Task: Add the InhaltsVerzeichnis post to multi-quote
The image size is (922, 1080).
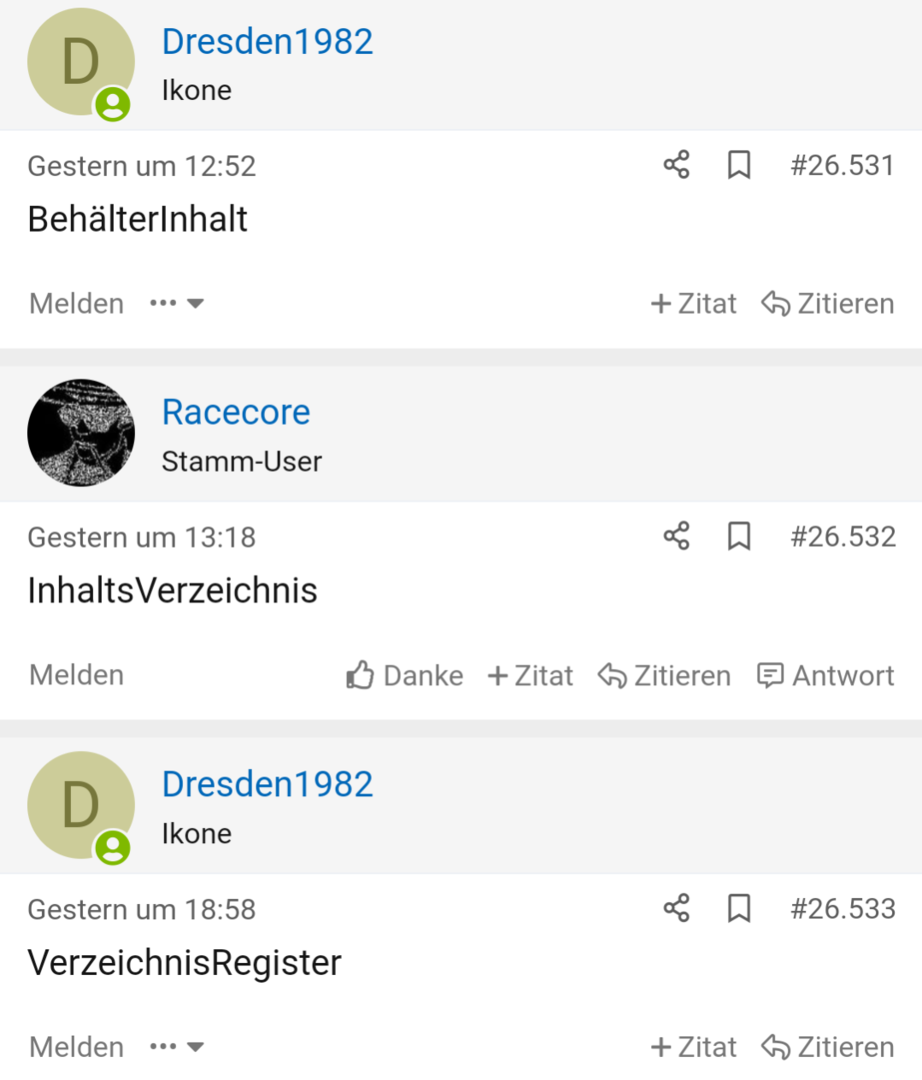Action: tap(530, 676)
